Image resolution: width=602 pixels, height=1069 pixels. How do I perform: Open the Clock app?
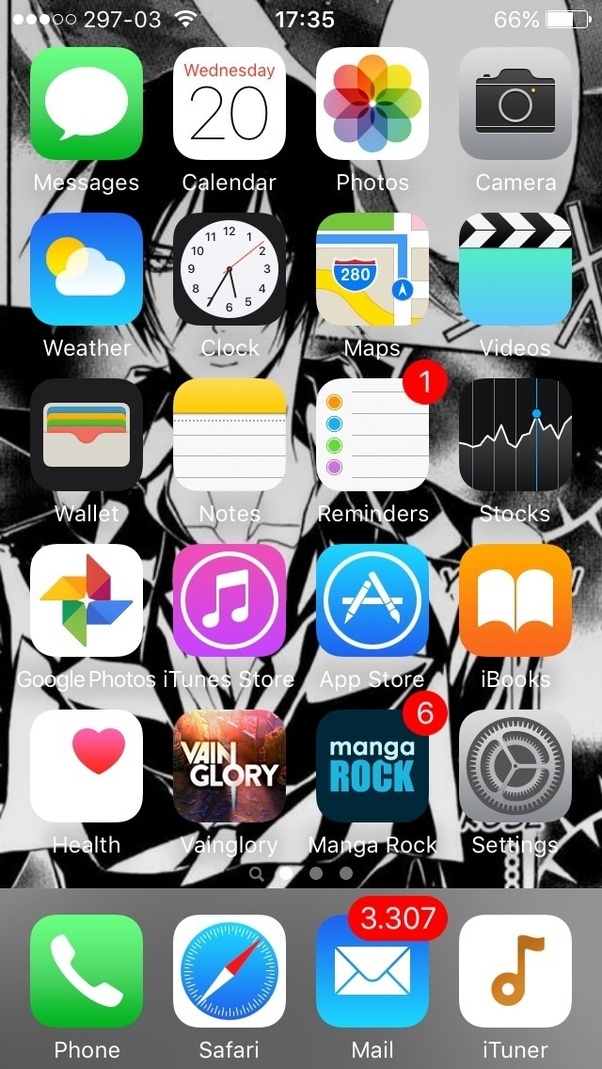click(229, 269)
